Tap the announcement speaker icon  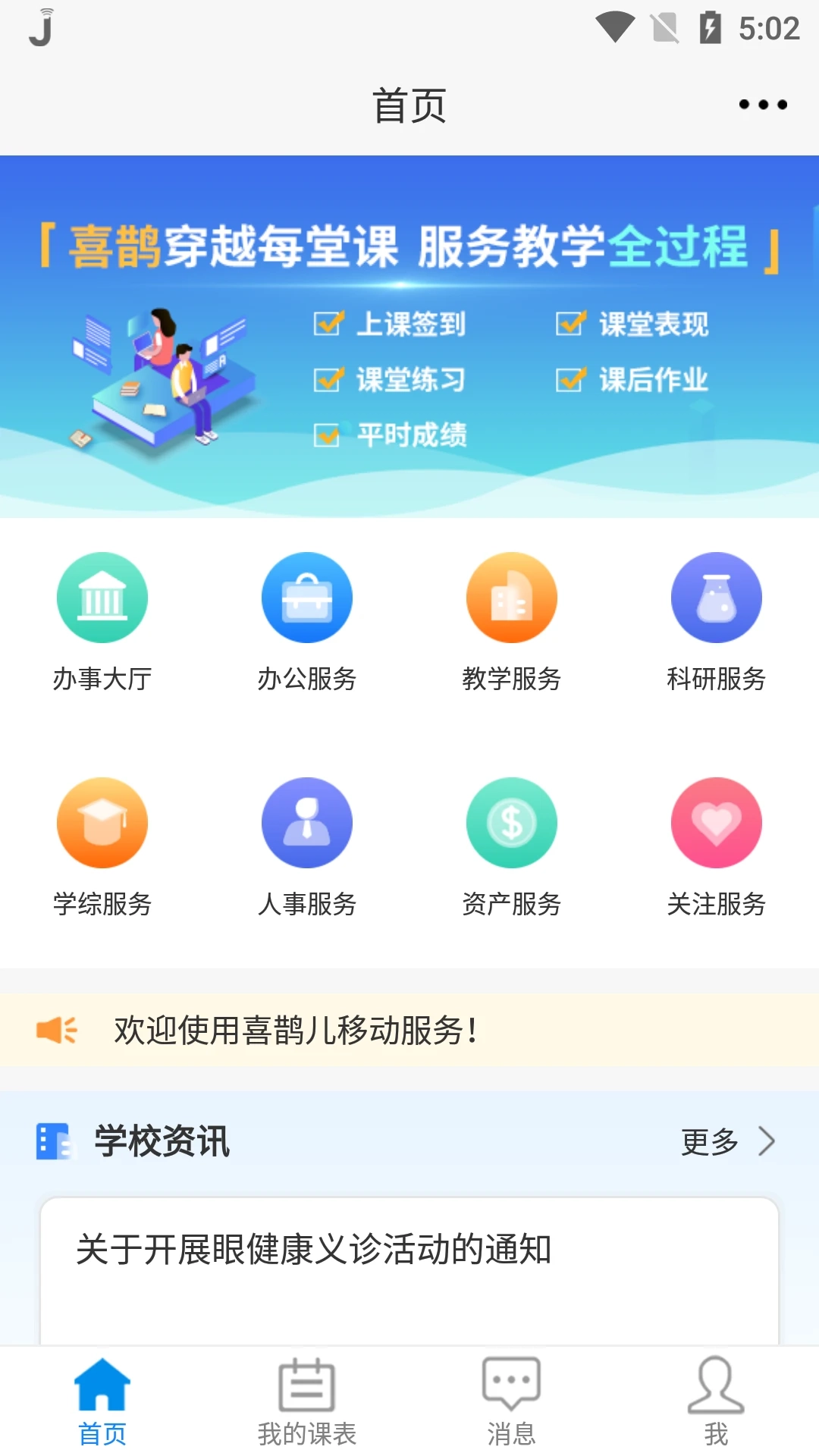click(57, 1029)
